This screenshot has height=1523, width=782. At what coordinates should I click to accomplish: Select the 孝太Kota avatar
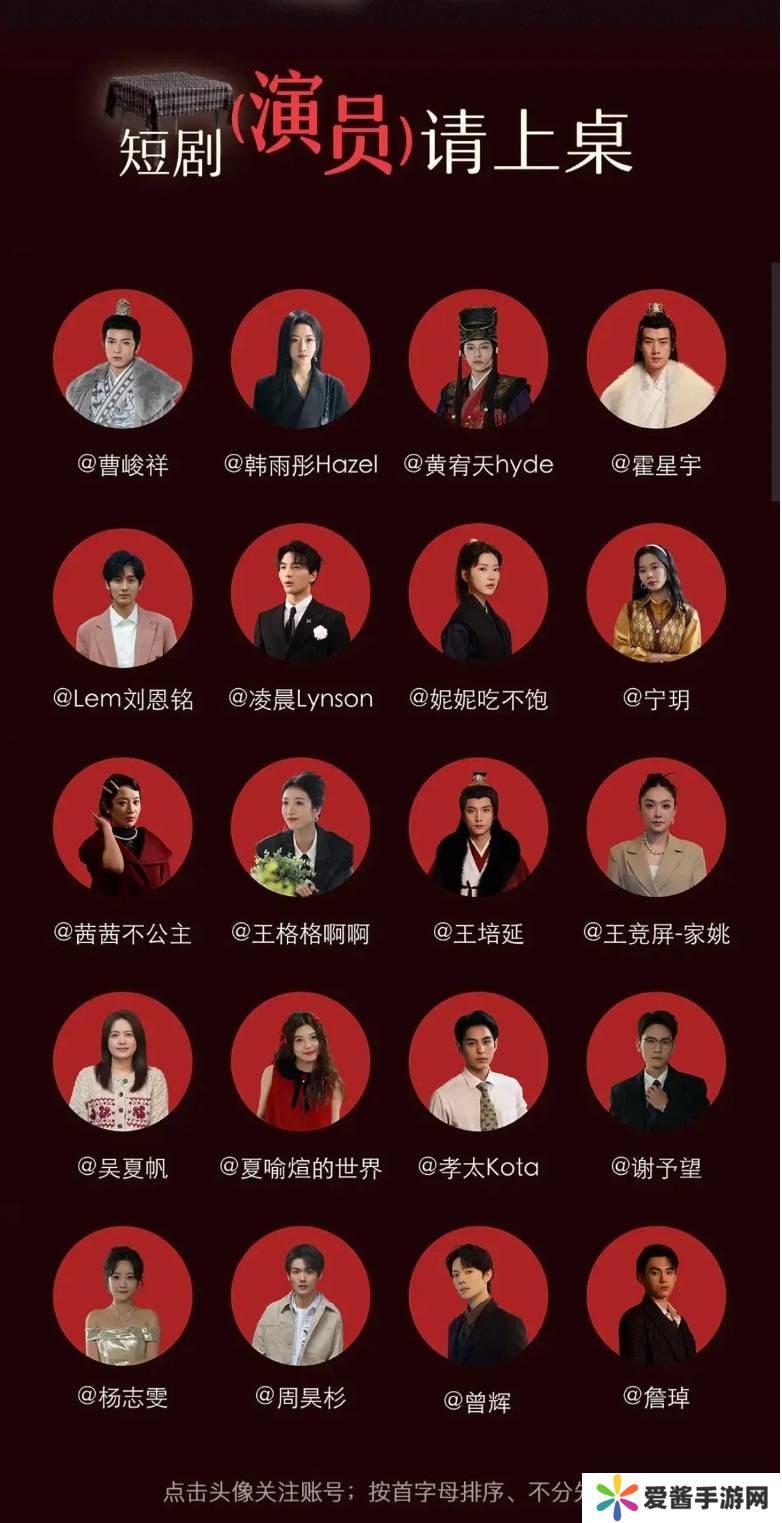click(x=479, y=1062)
